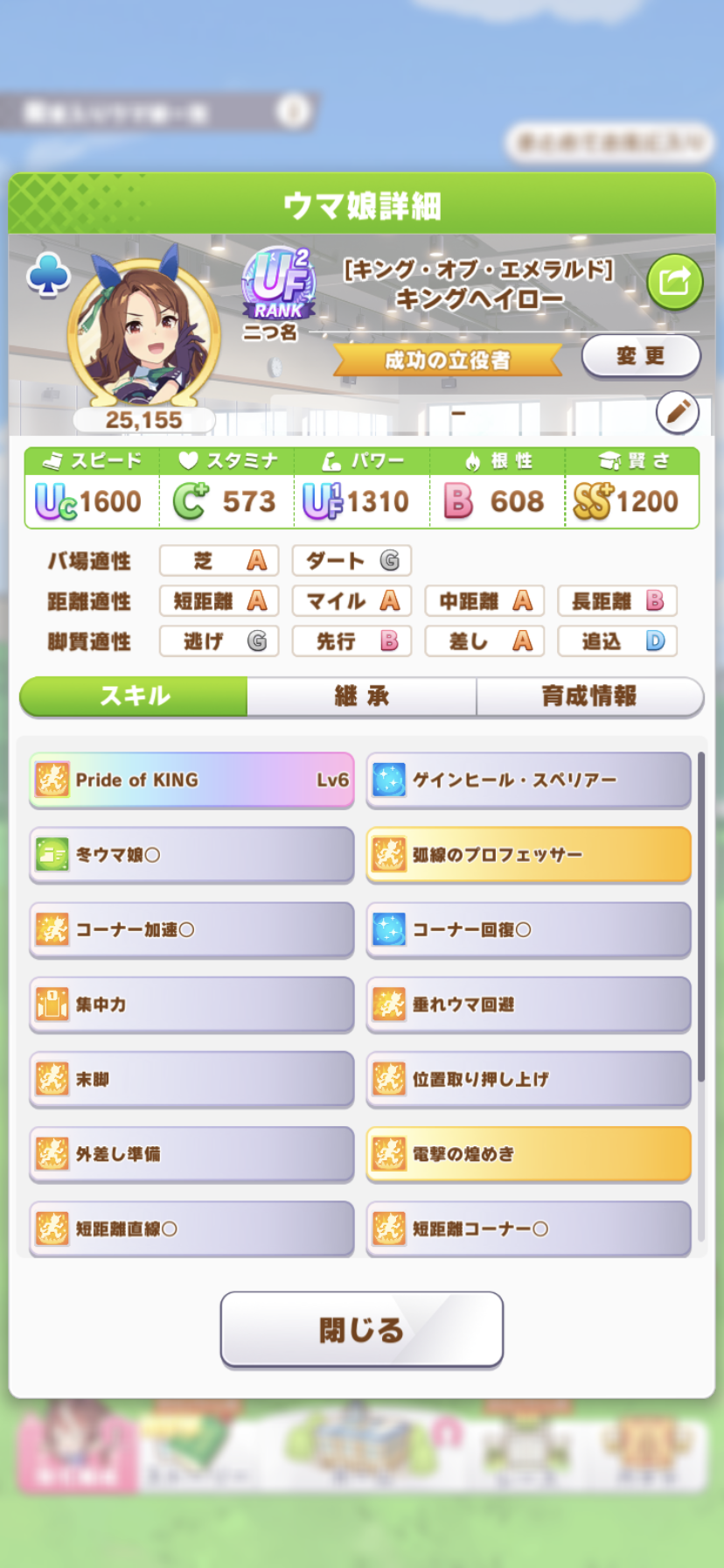
Task: Switch to the 継承 tab
Action: click(361, 696)
